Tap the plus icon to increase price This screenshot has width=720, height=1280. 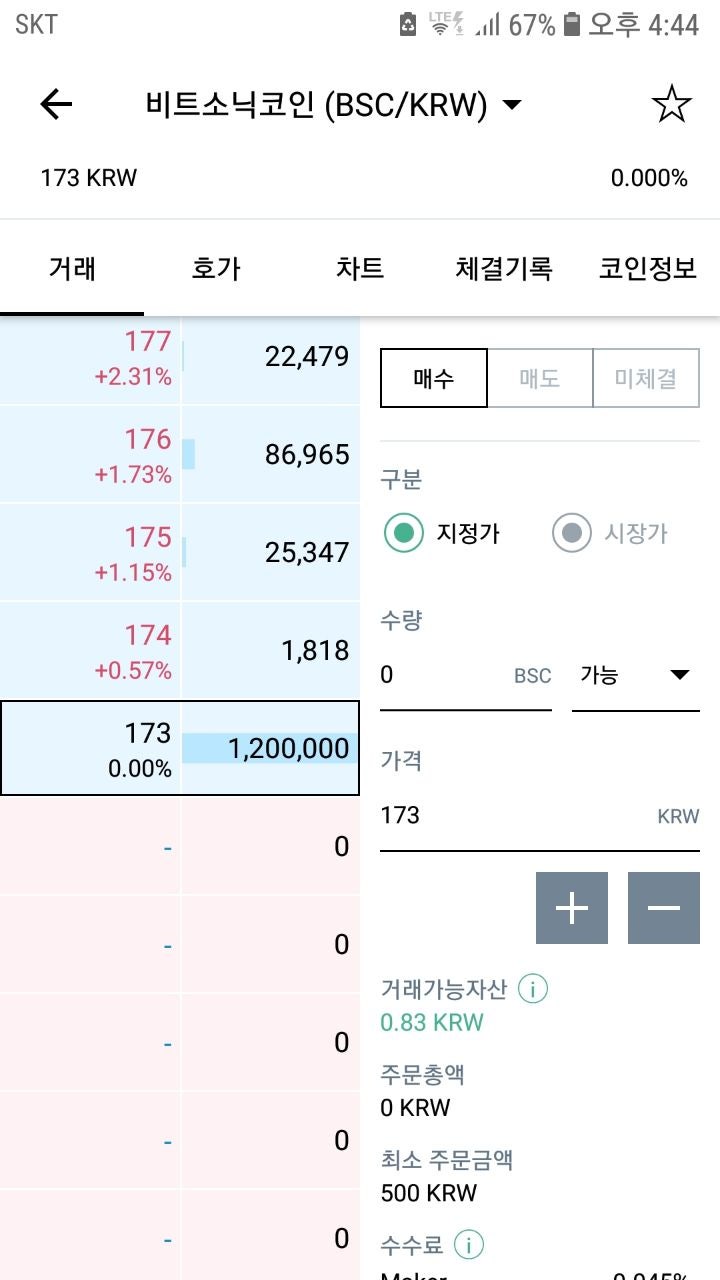[x=571, y=907]
